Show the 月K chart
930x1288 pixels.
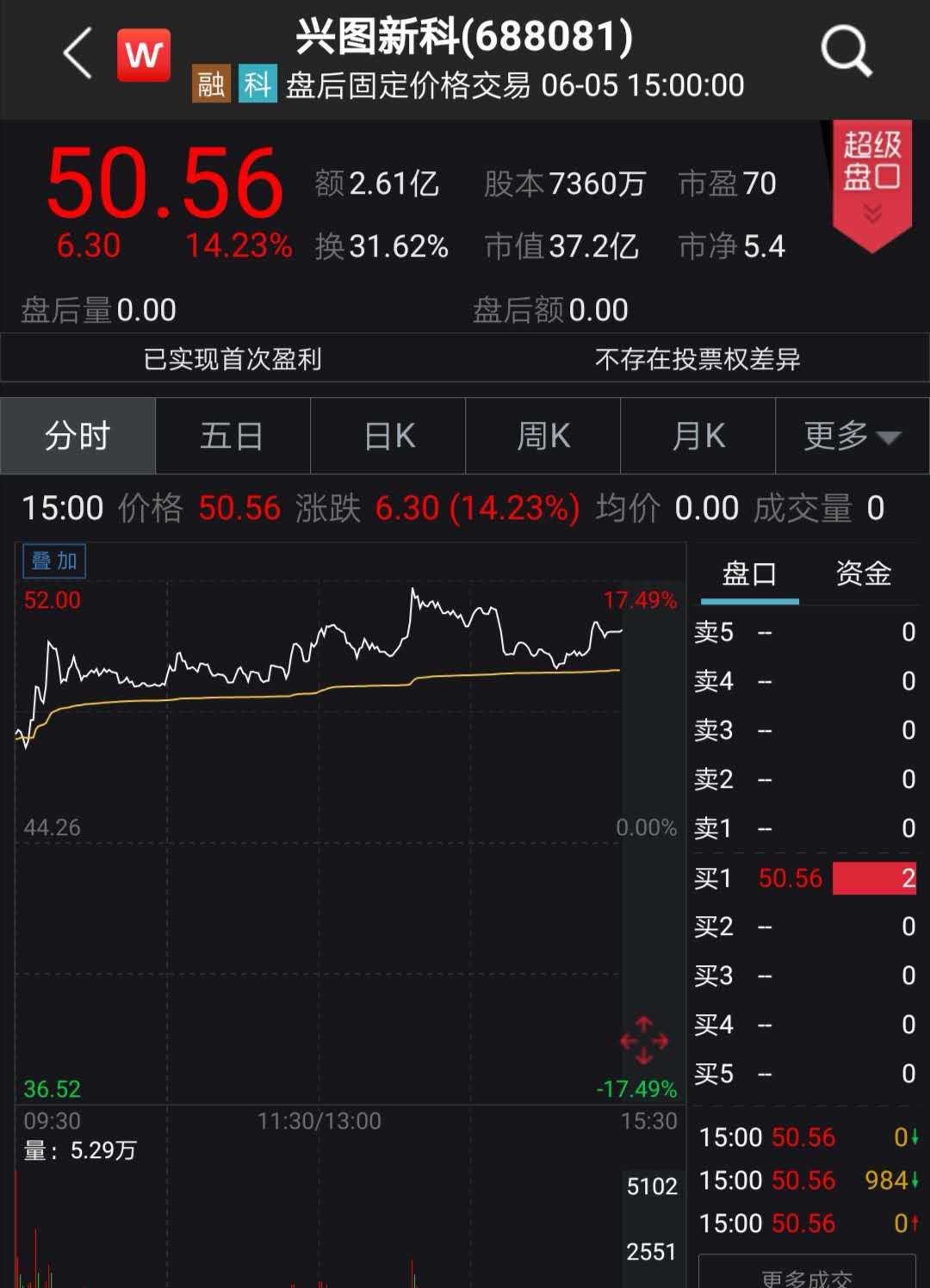point(698,436)
